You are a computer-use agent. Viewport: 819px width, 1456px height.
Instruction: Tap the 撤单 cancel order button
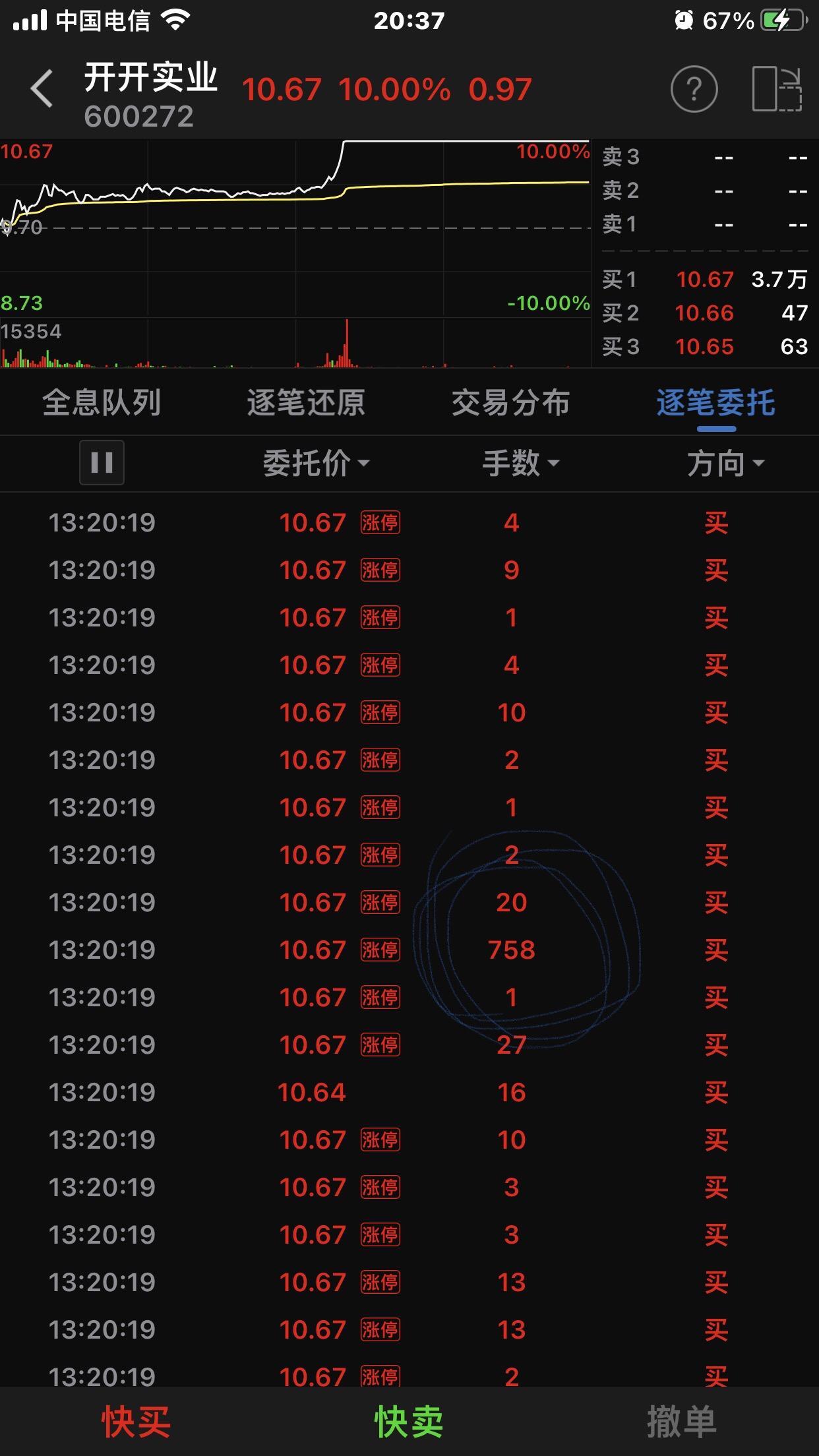[682, 1421]
